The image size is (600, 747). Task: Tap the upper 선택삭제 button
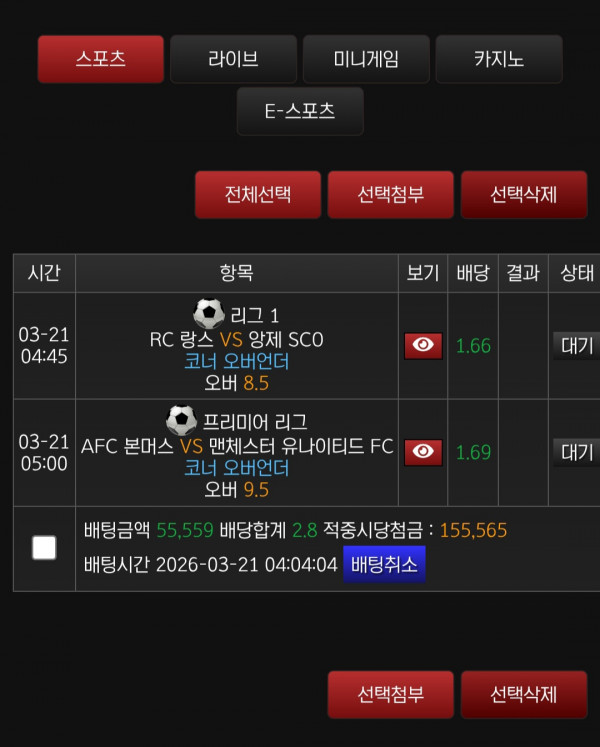click(523, 194)
